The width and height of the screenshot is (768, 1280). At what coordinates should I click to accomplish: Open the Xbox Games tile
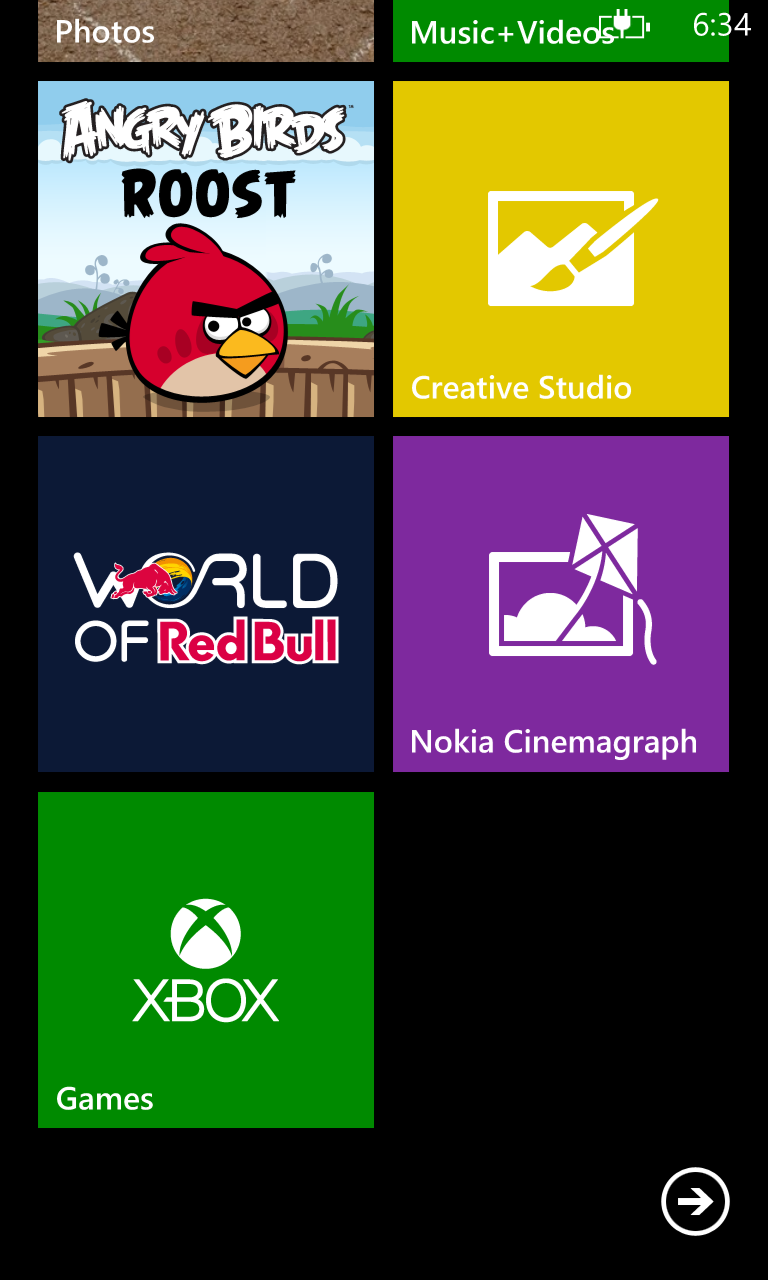pos(206,960)
